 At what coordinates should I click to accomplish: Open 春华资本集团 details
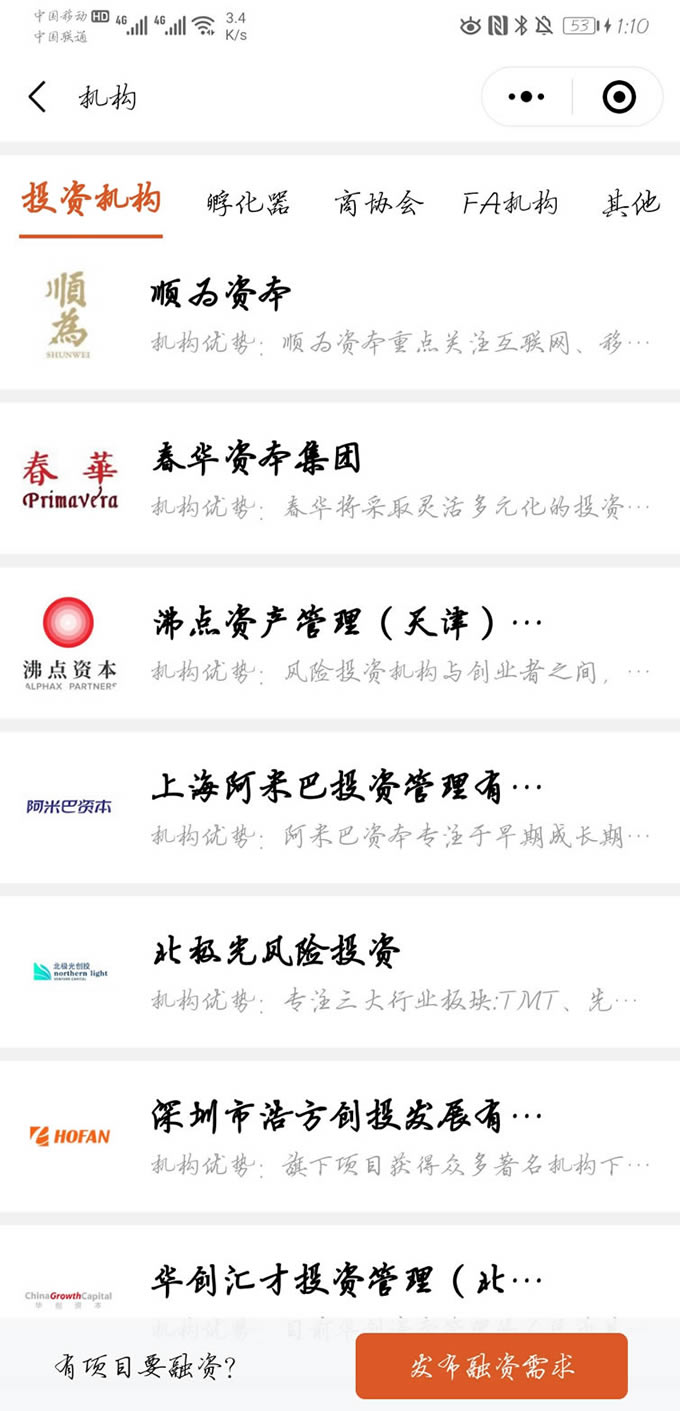(340, 480)
